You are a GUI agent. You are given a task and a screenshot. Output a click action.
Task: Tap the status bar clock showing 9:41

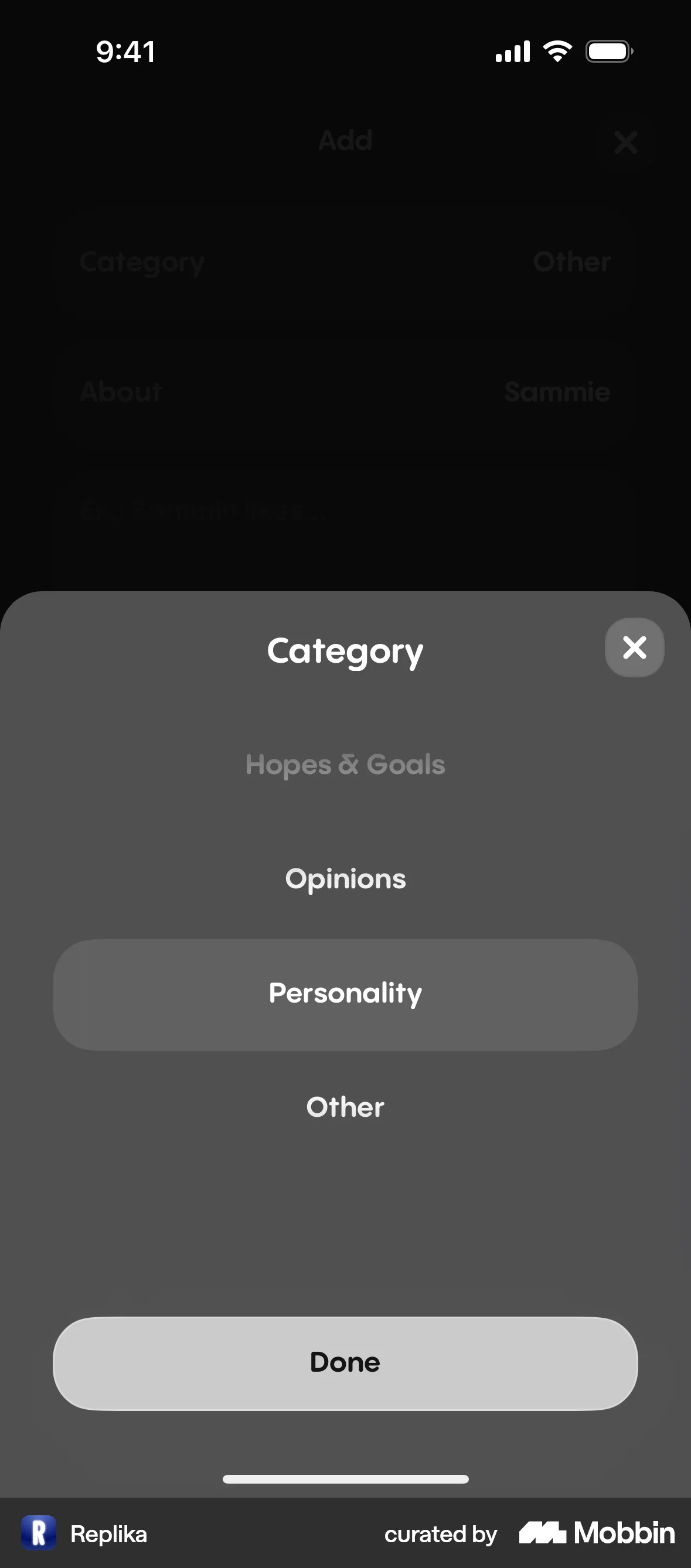point(126,52)
